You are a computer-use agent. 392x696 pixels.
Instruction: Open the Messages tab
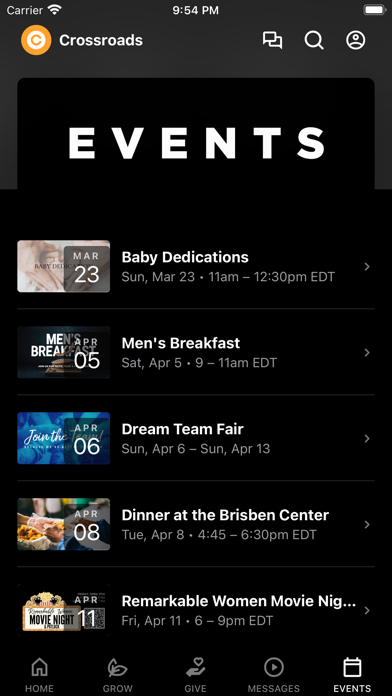tap(274, 675)
